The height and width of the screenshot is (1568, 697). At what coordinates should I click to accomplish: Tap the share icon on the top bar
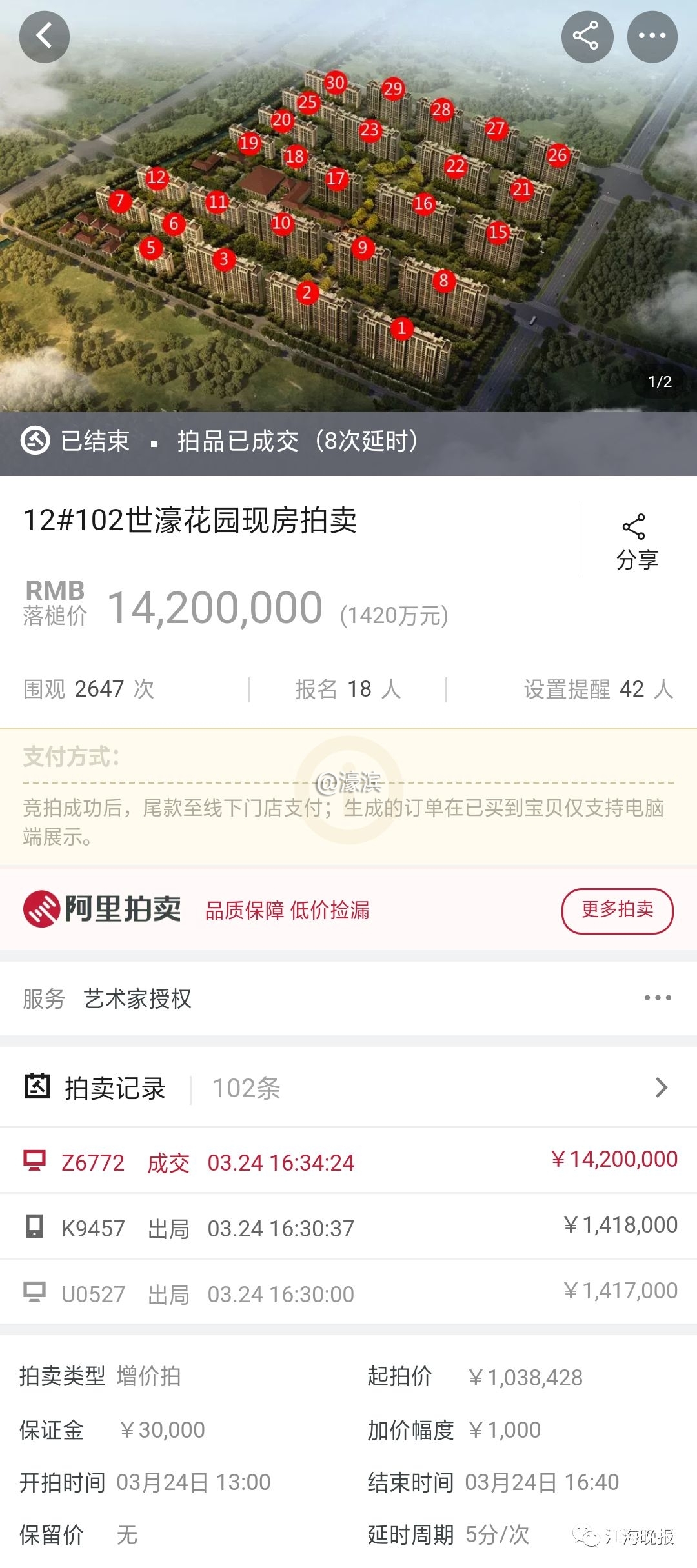(587, 37)
